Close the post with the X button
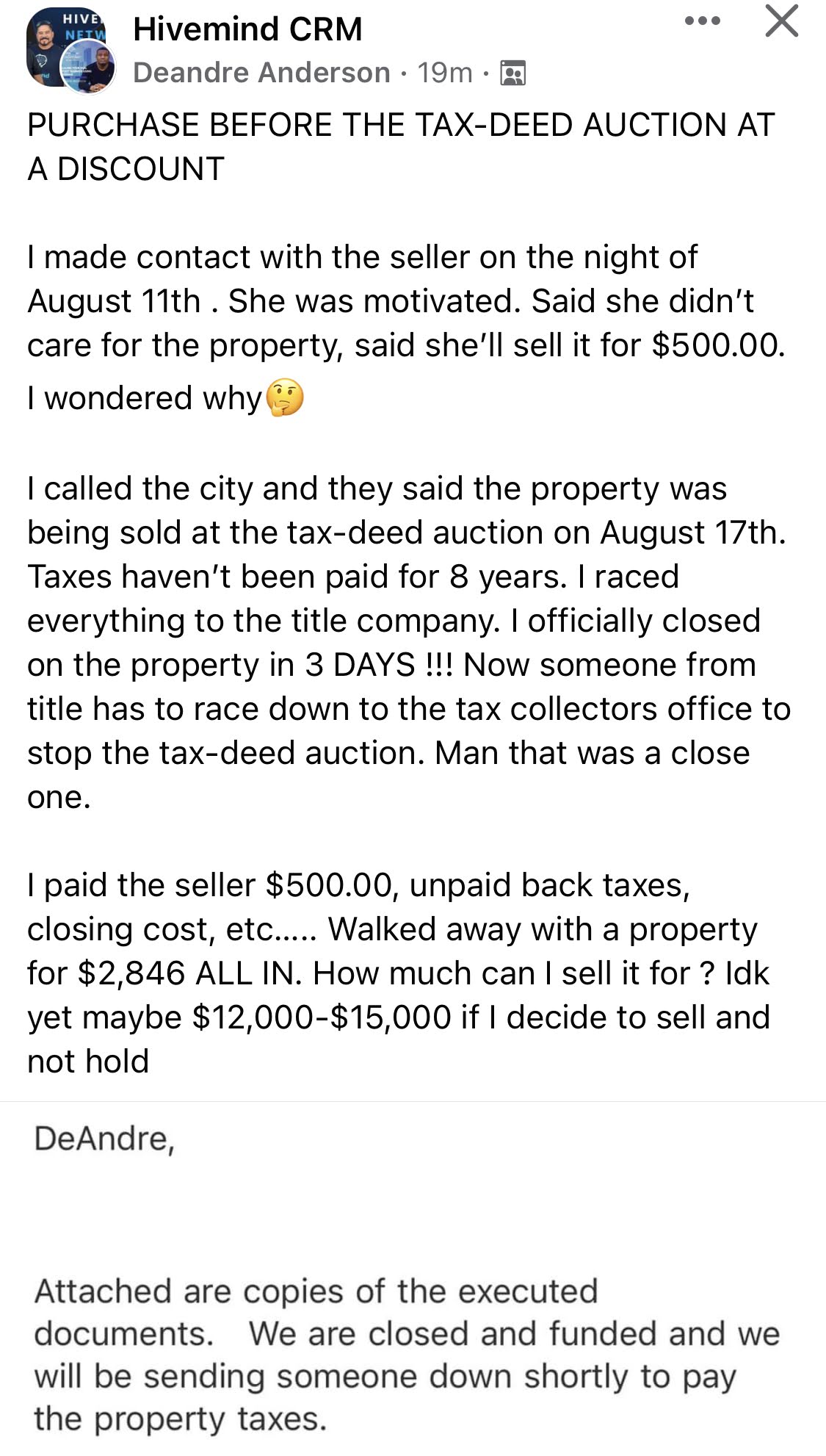 [781, 21]
